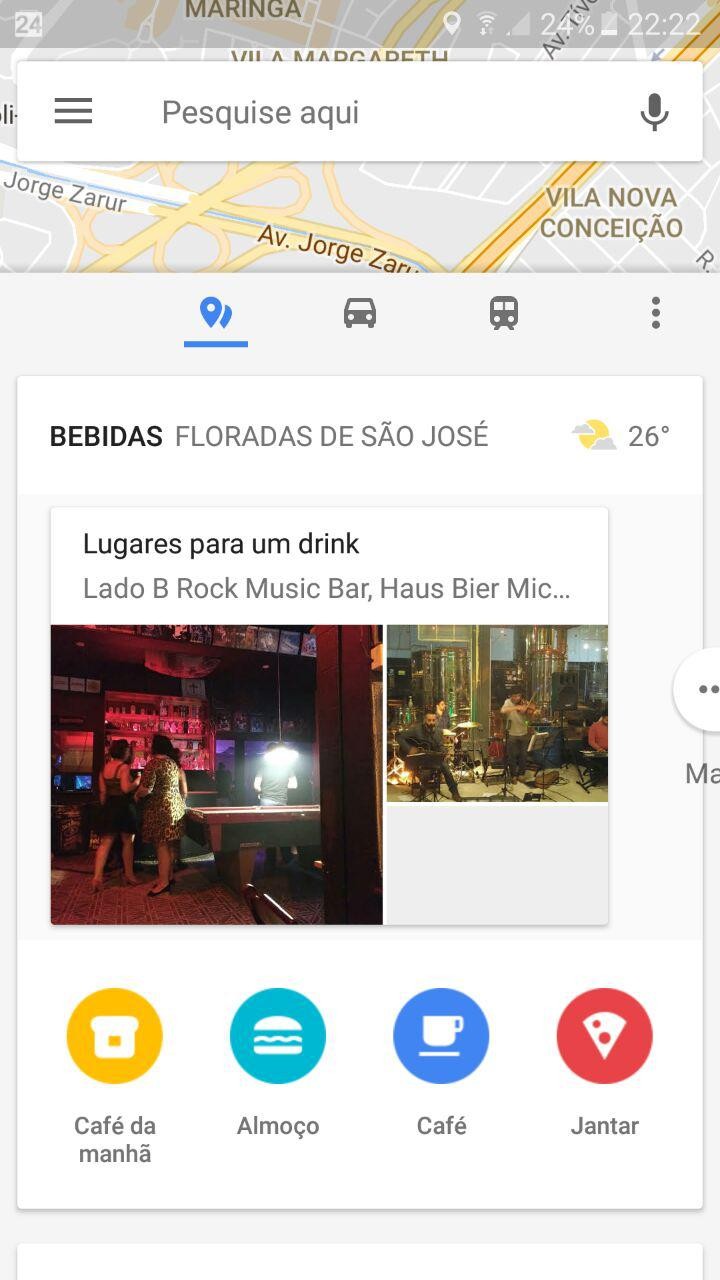Image resolution: width=720 pixels, height=1280 pixels.
Task: Open the three-dot overflow menu
Action: coord(655,313)
